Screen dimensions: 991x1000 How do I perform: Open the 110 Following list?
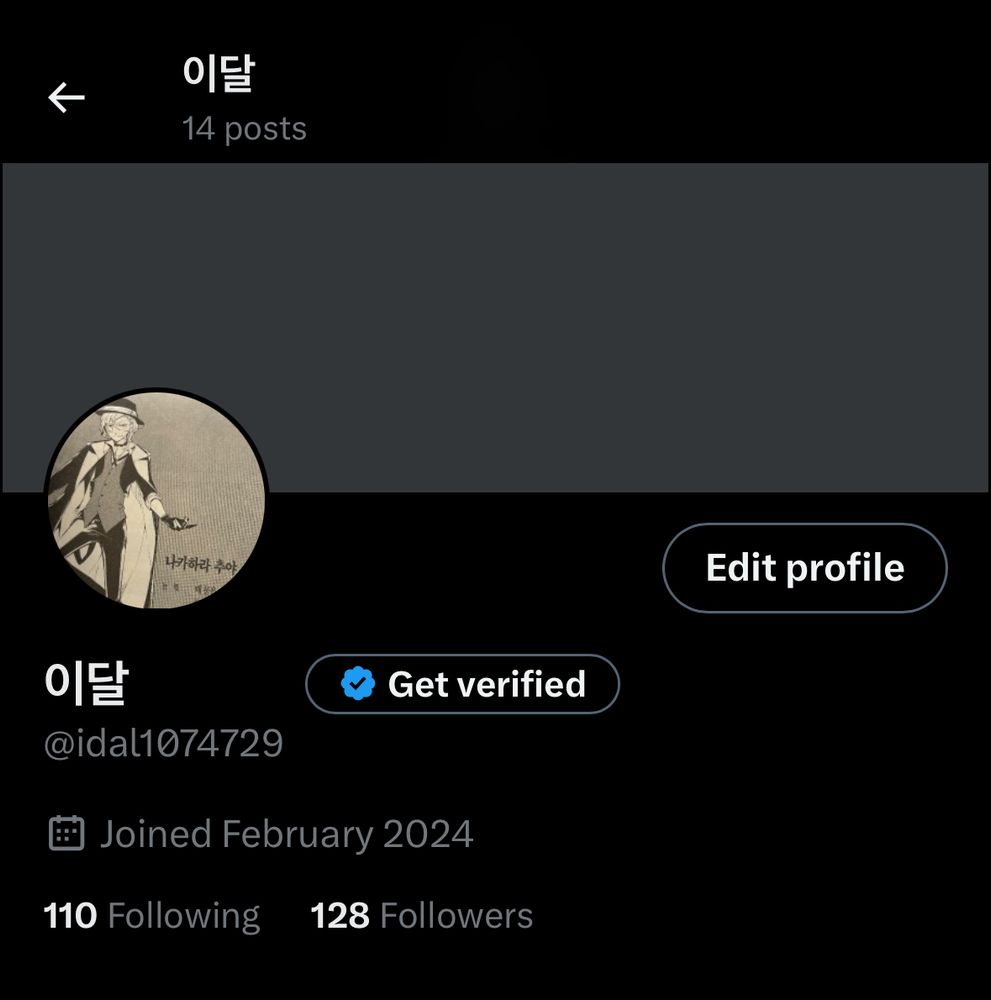152,916
